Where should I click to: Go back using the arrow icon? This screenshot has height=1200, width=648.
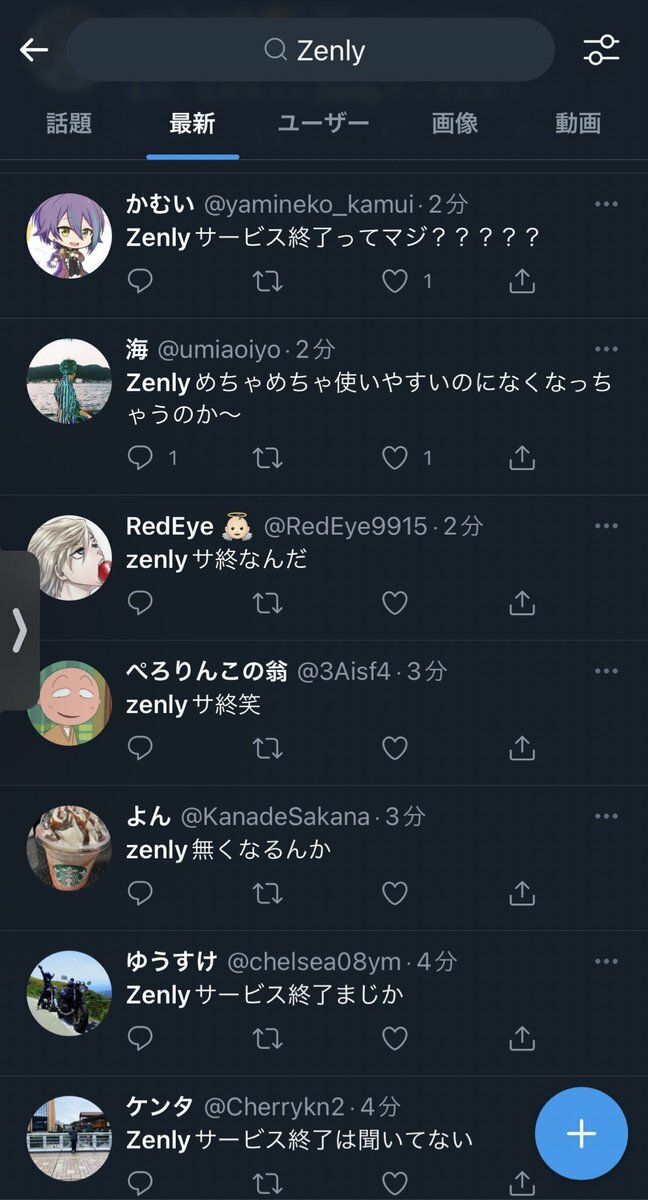click(x=34, y=50)
